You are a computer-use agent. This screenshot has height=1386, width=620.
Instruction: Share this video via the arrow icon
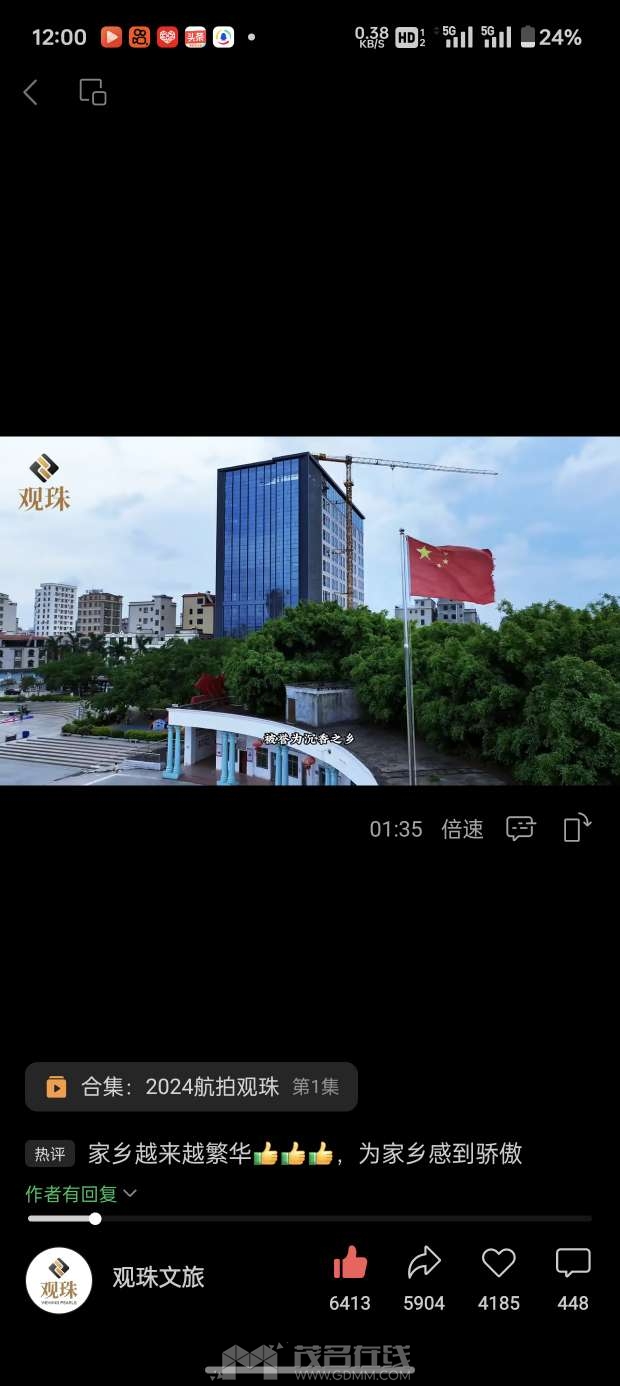point(424,1264)
